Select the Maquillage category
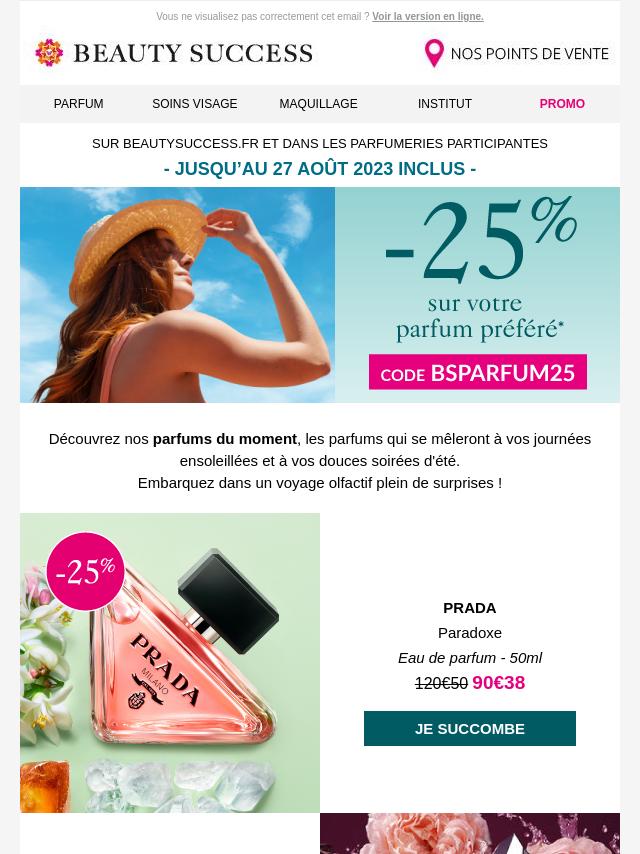 coord(318,104)
